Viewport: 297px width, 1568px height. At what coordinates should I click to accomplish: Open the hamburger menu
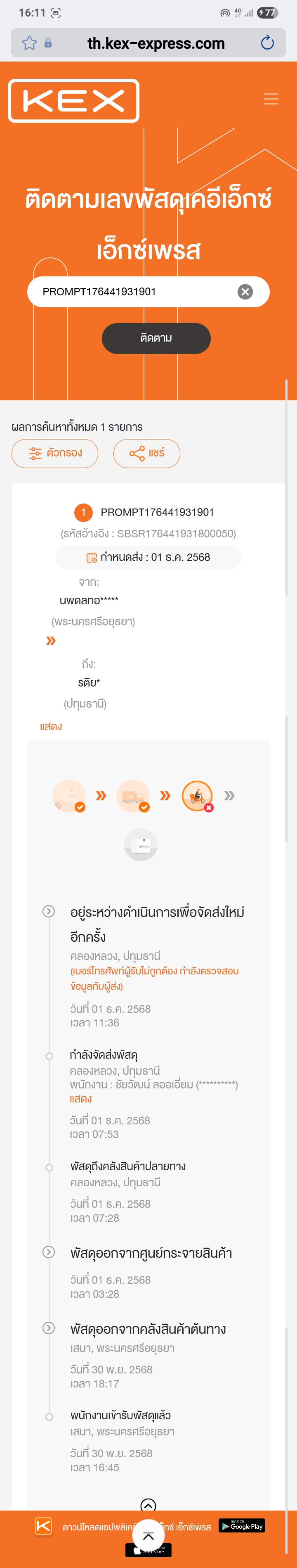270,99
